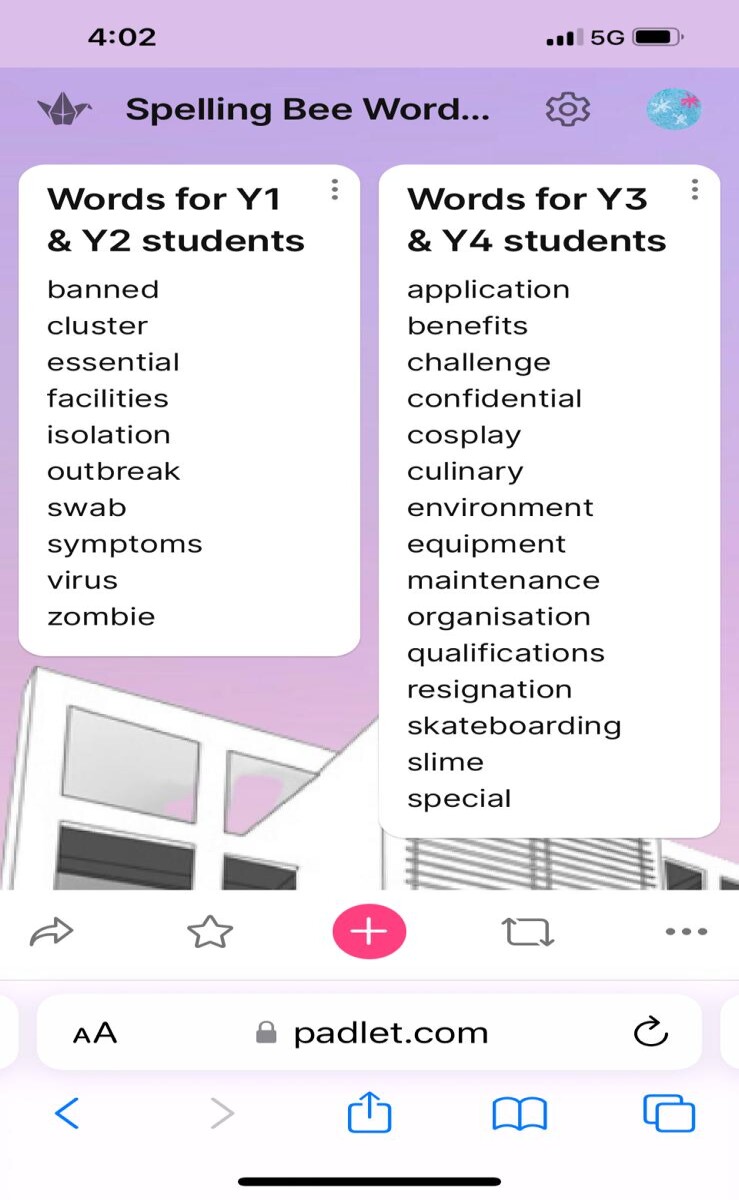Bookmark this padlet with the star
Viewport: 739px width, 1200px height.
pos(210,932)
